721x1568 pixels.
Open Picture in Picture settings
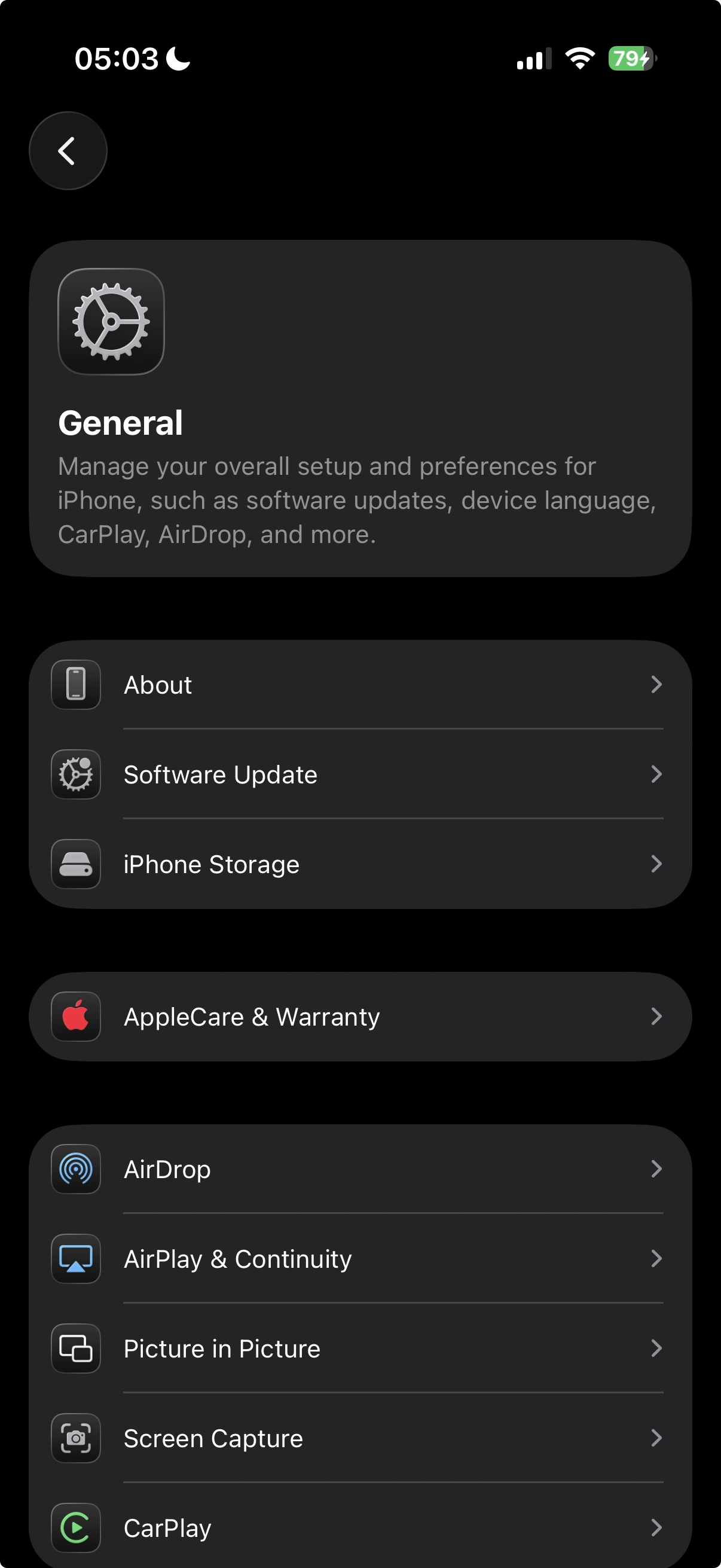360,1349
